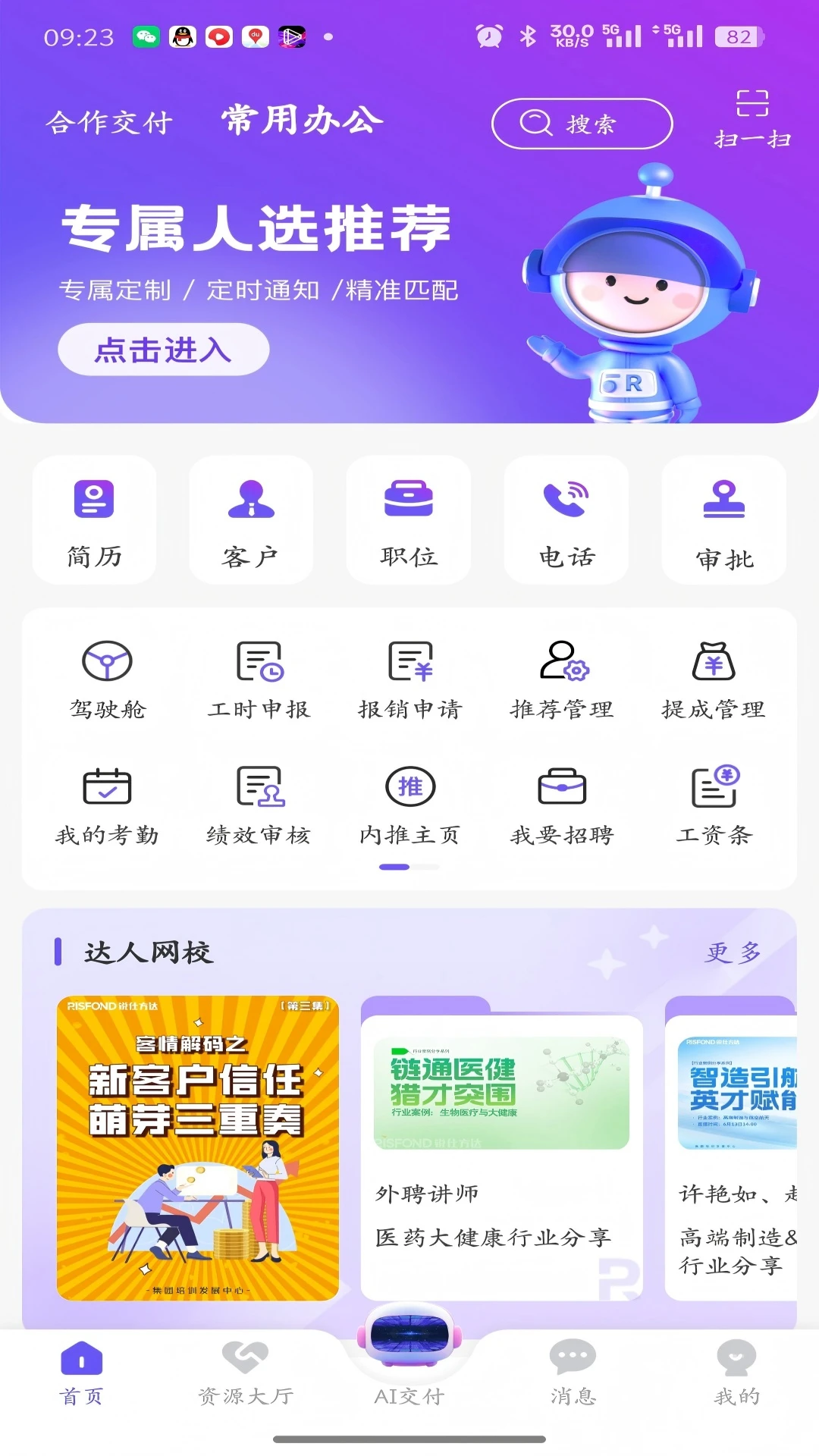The image size is (819, 1456).
Task: Open the 新客户信任萌芽三重奏 course card
Action: (198, 1148)
